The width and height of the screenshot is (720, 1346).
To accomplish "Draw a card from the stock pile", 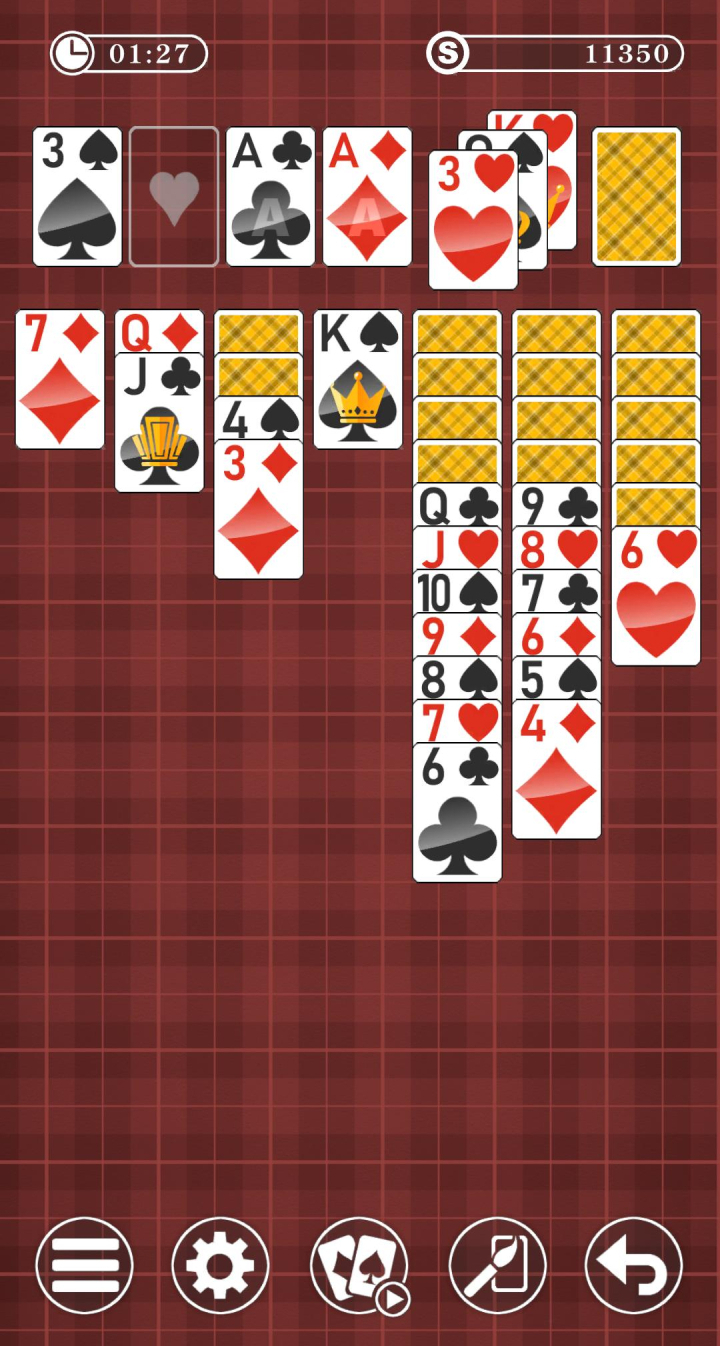I will 636,196.
